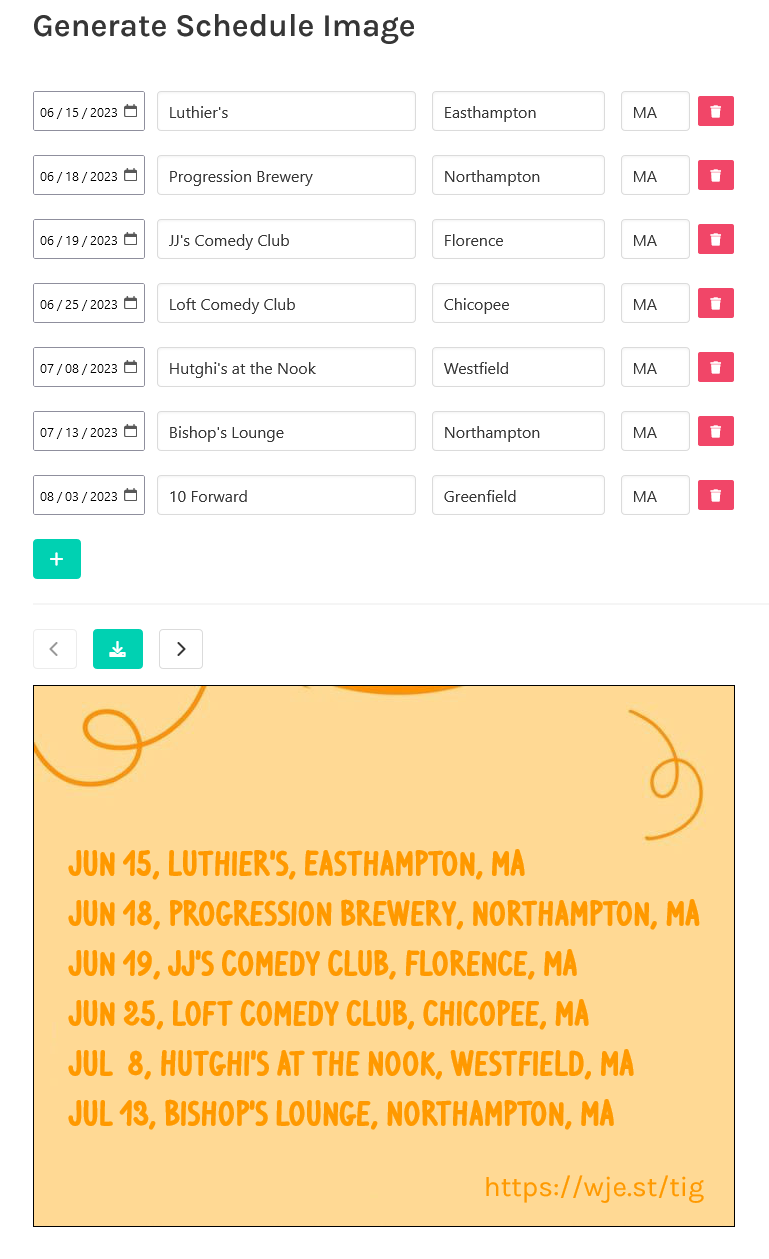Screen dimensions: 769x1259
Task: Edit the Westfield city field
Action: [518, 367]
